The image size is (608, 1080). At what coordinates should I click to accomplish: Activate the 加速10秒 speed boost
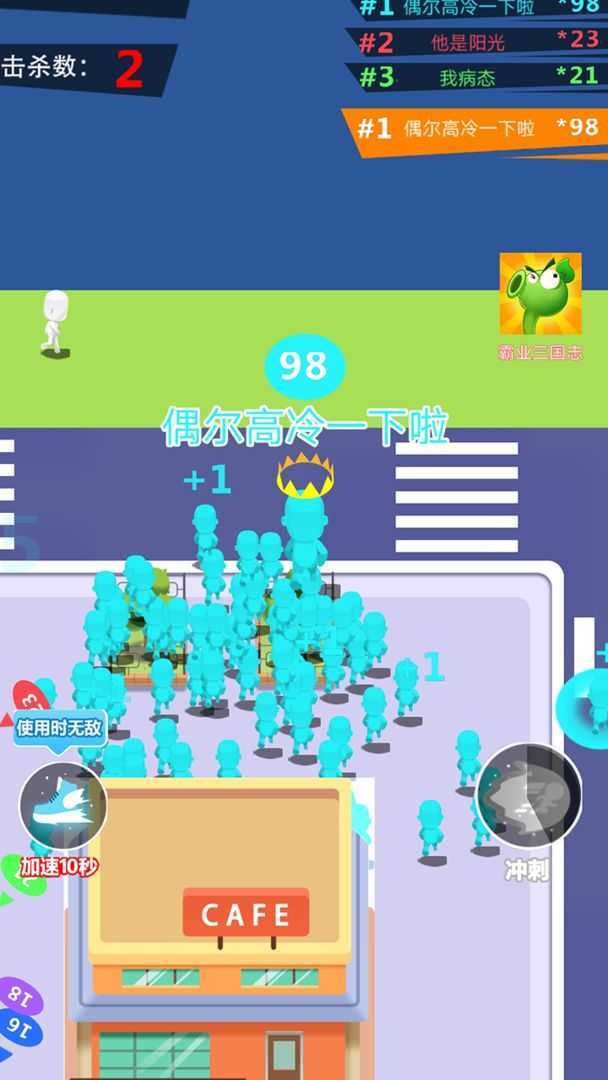click(62, 807)
